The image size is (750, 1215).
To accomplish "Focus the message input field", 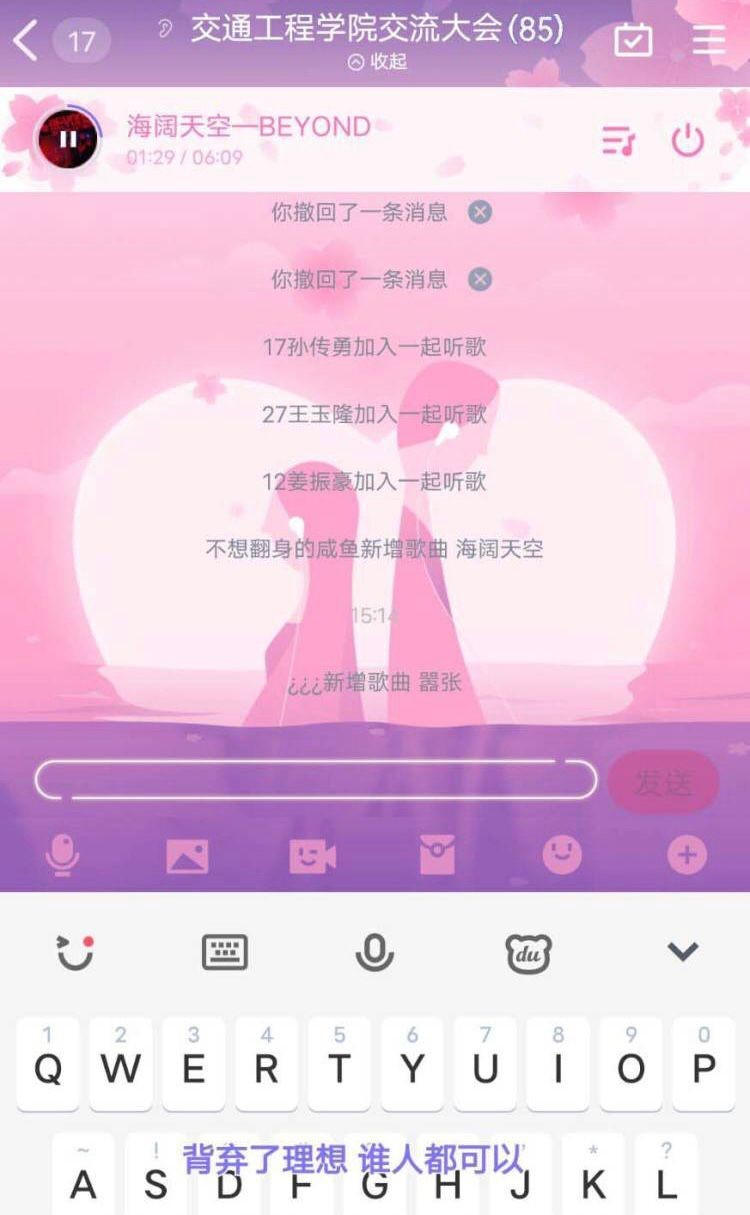I will 315,780.
